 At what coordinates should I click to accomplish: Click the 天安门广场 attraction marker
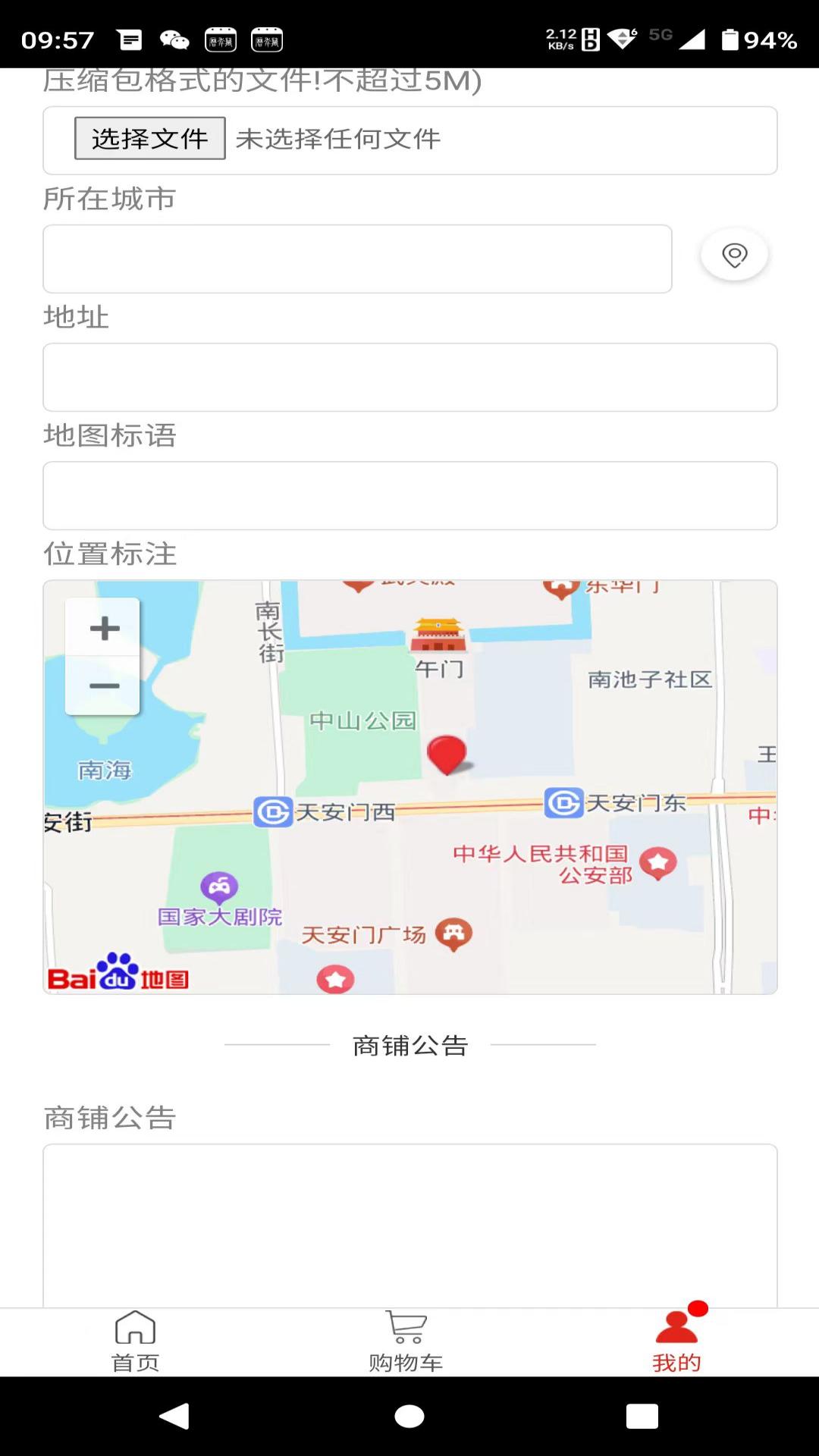pyautogui.click(x=453, y=933)
